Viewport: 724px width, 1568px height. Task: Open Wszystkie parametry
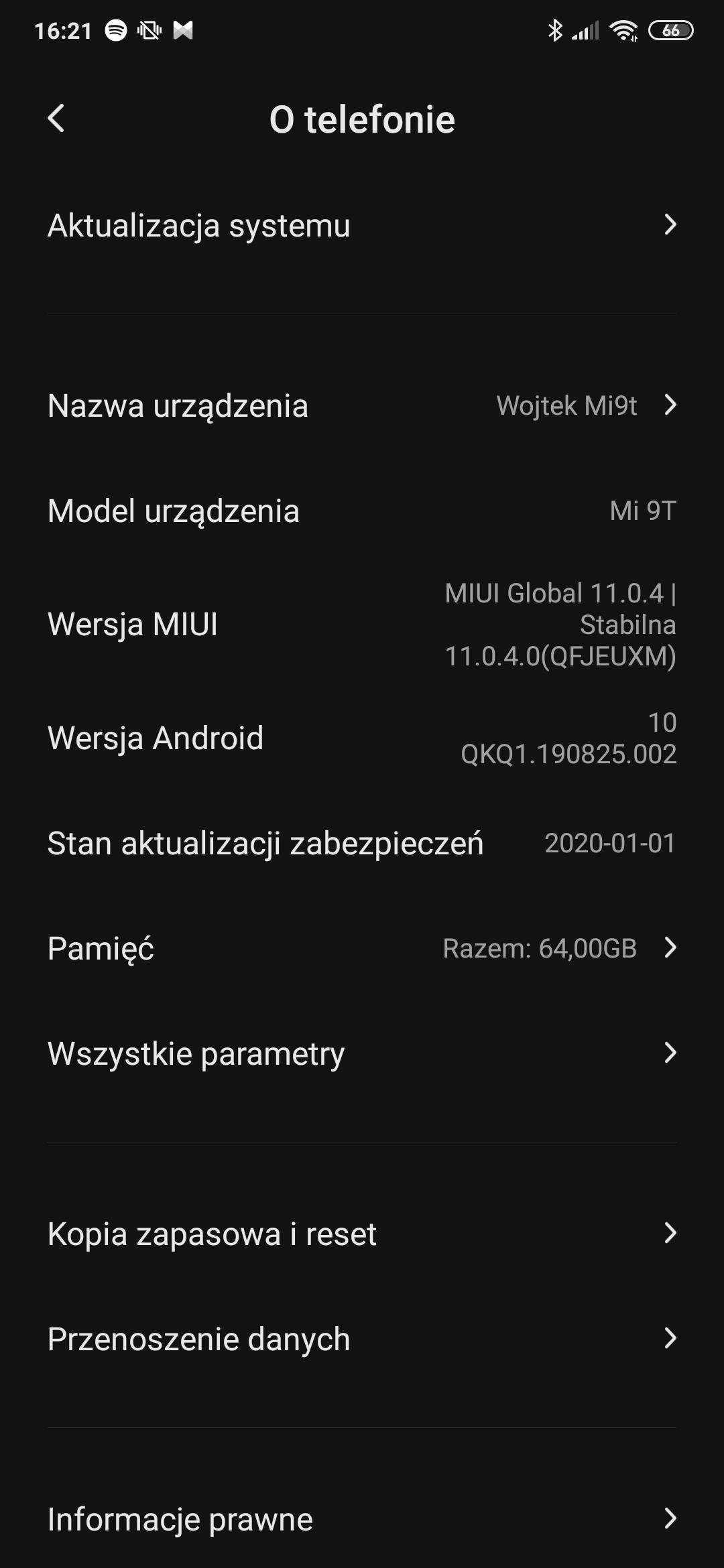click(x=362, y=1053)
